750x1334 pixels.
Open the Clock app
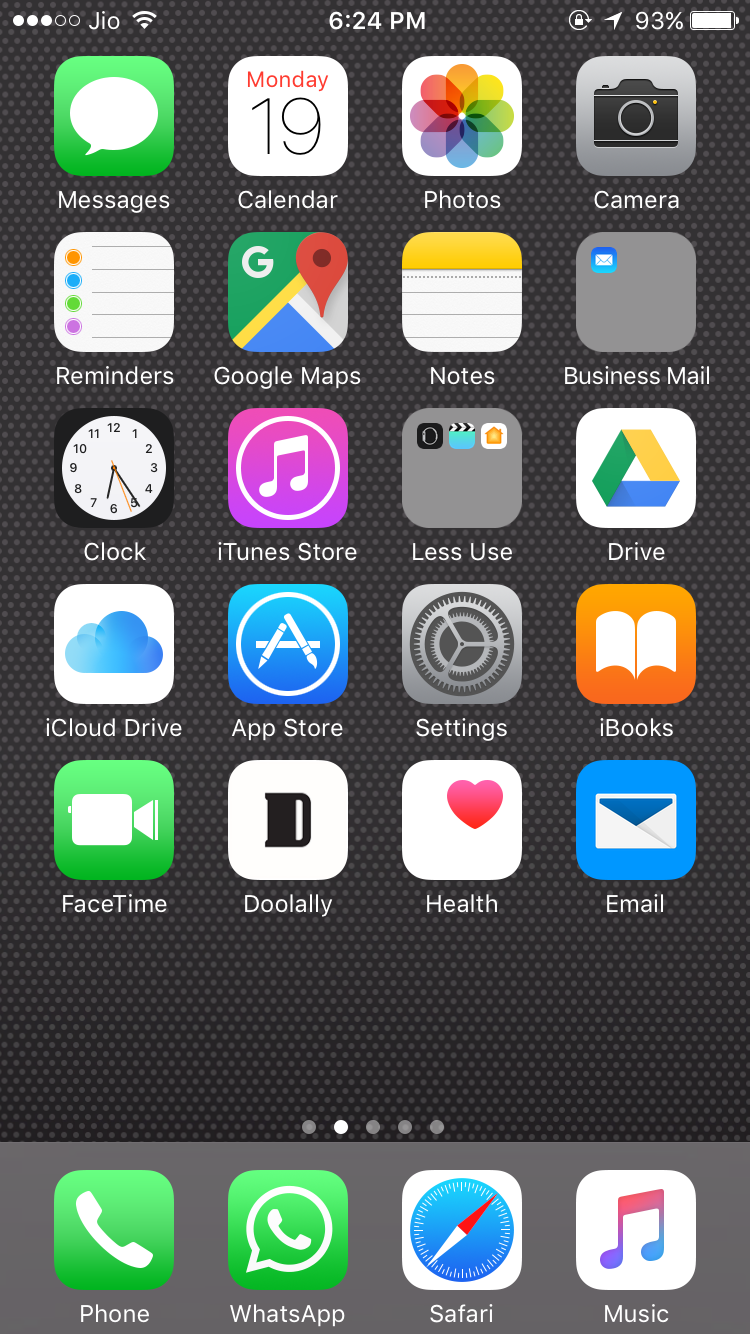[x=114, y=468]
